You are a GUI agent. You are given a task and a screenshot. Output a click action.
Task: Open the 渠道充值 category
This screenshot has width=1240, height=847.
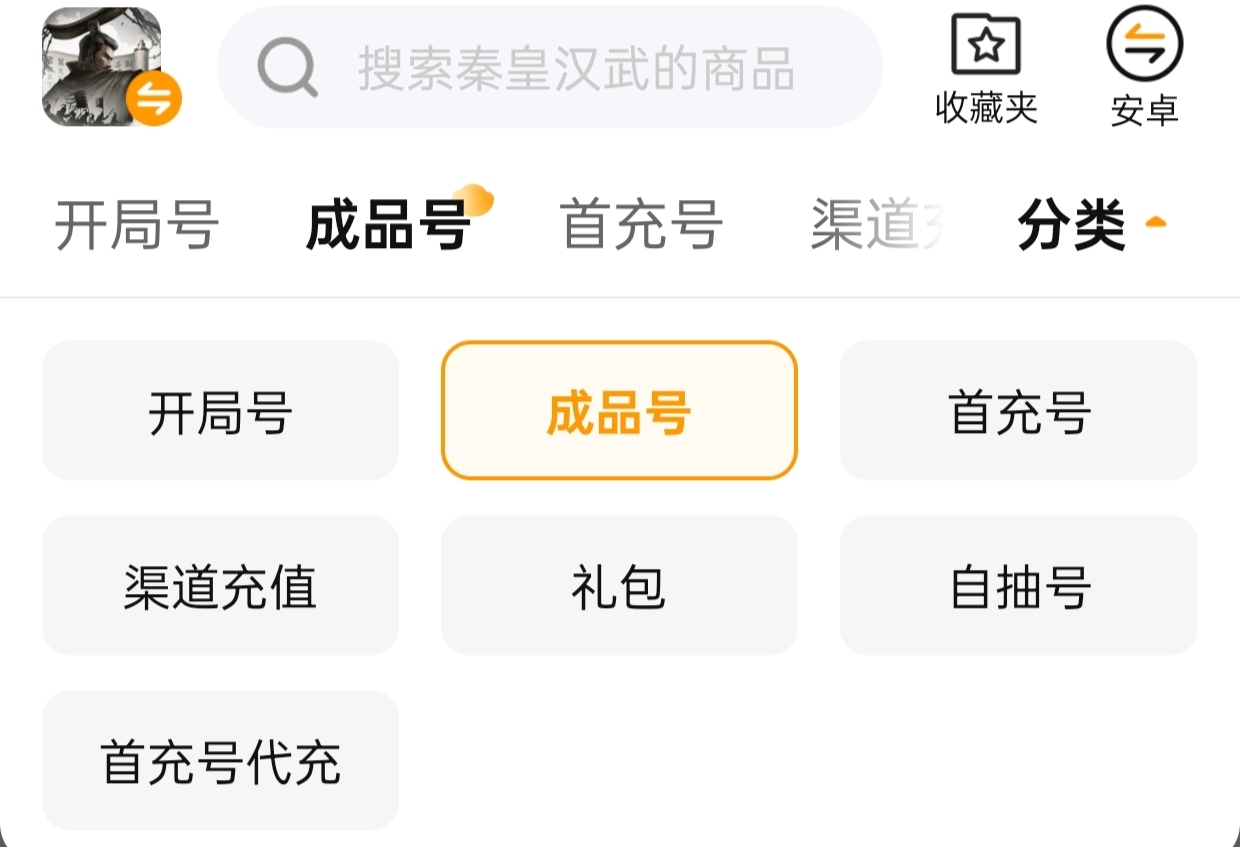pos(220,586)
